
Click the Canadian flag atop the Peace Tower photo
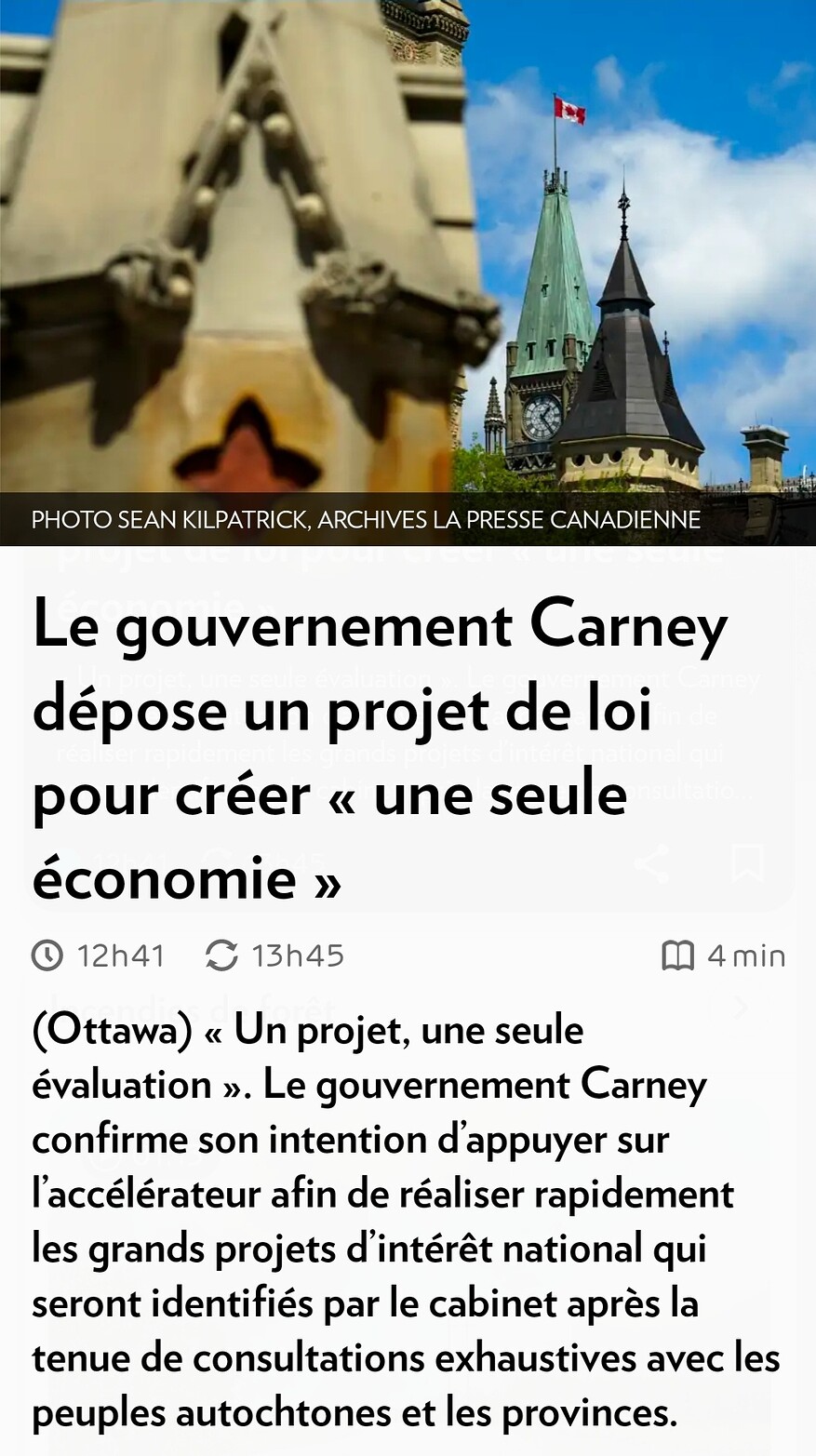click(569, 110)
